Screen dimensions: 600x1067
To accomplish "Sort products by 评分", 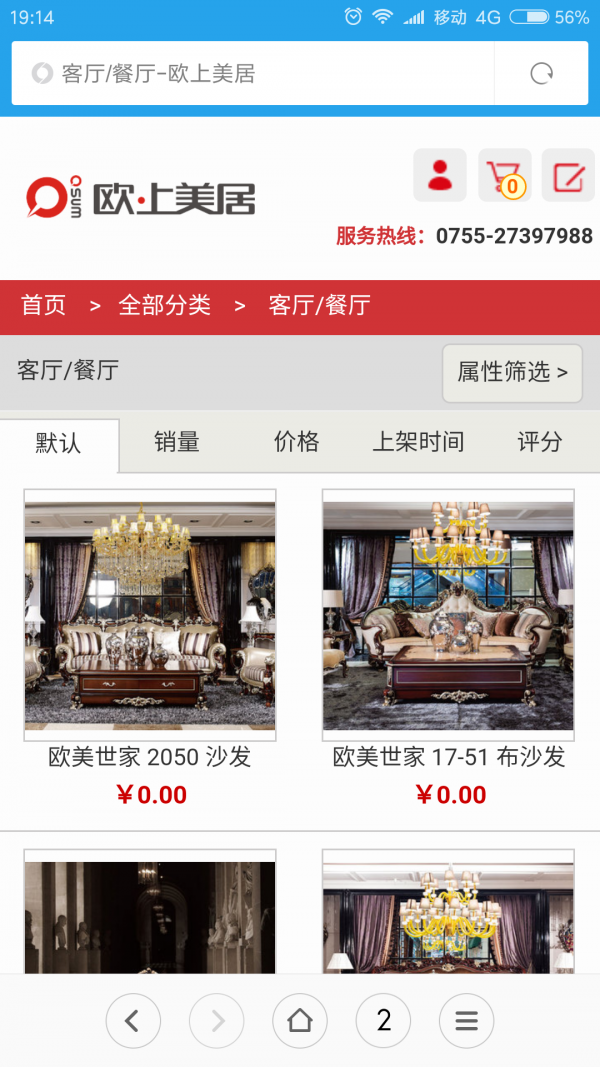I will point(540,442).
